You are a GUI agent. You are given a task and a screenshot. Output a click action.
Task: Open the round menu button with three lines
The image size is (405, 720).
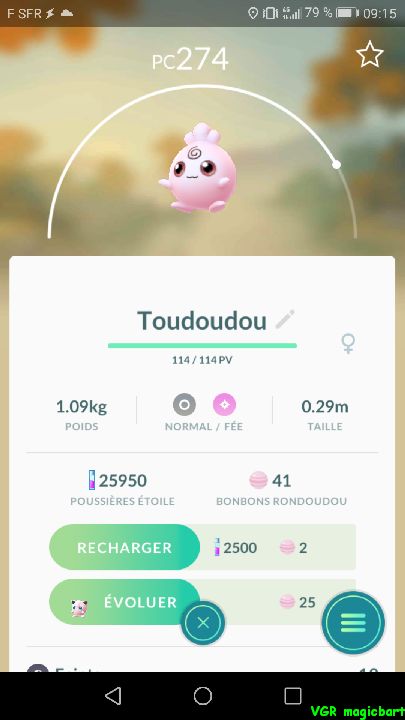(353, 623)
